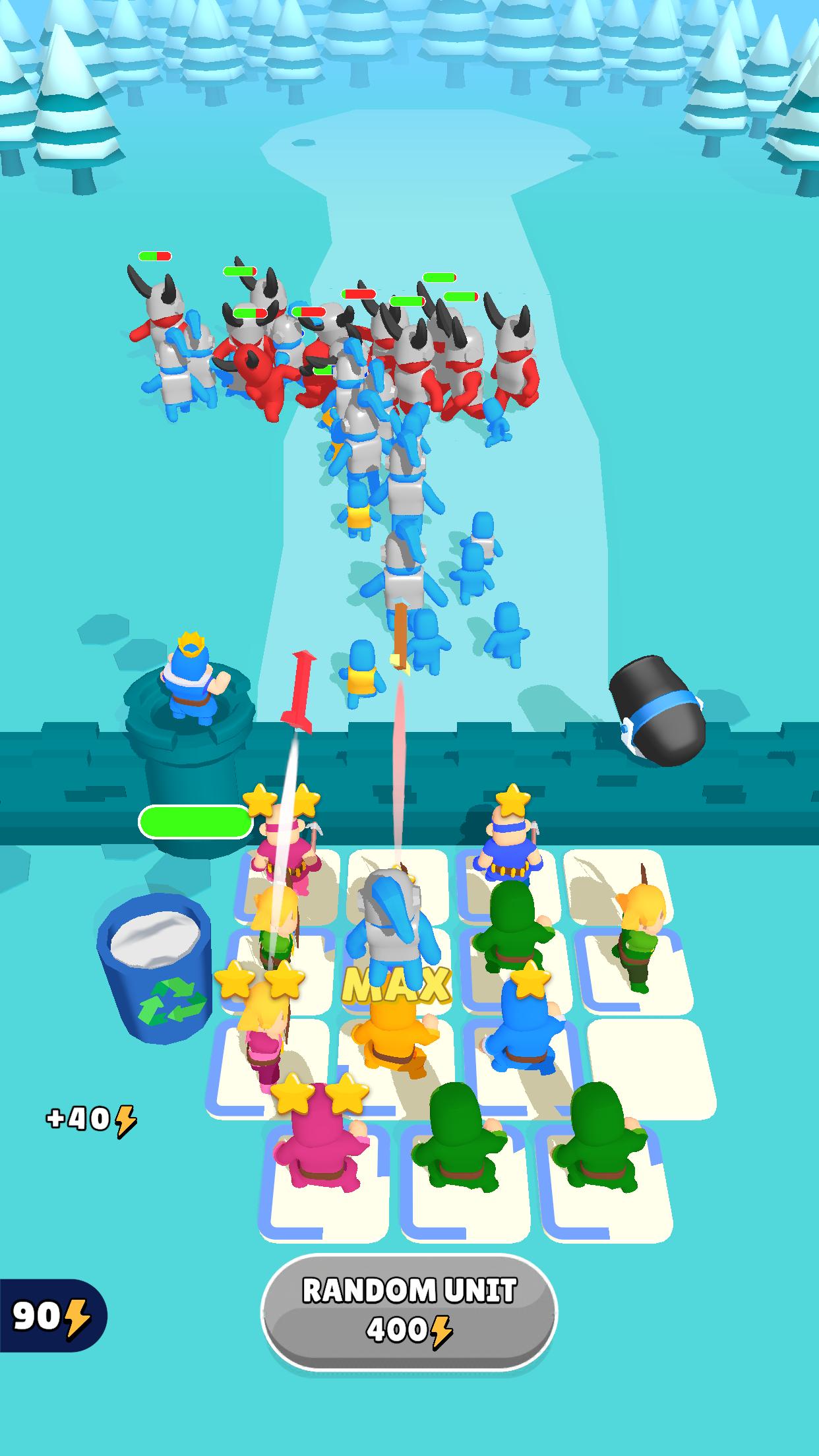Buy a random unit for 400
Image resolution: width=819 pixels, height=1456 pixels.
409,1312
